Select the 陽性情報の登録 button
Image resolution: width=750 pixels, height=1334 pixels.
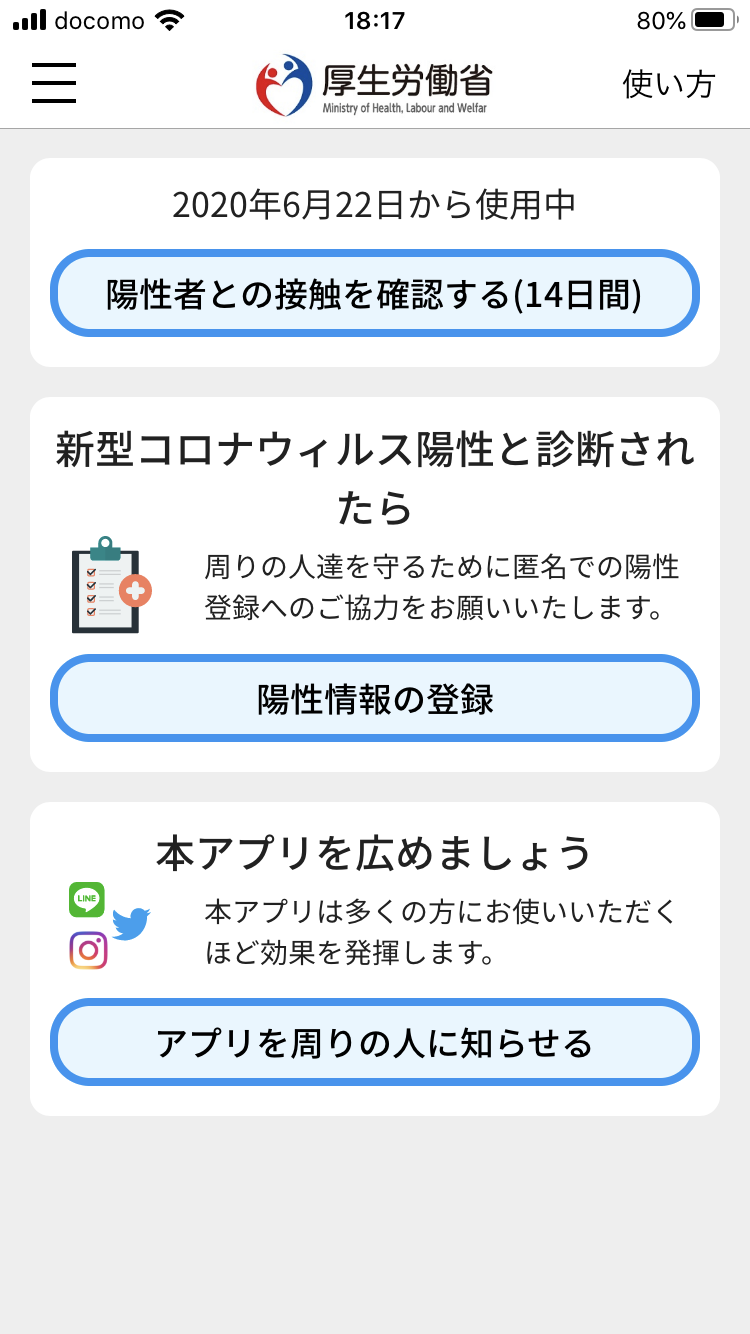(374, 698)
